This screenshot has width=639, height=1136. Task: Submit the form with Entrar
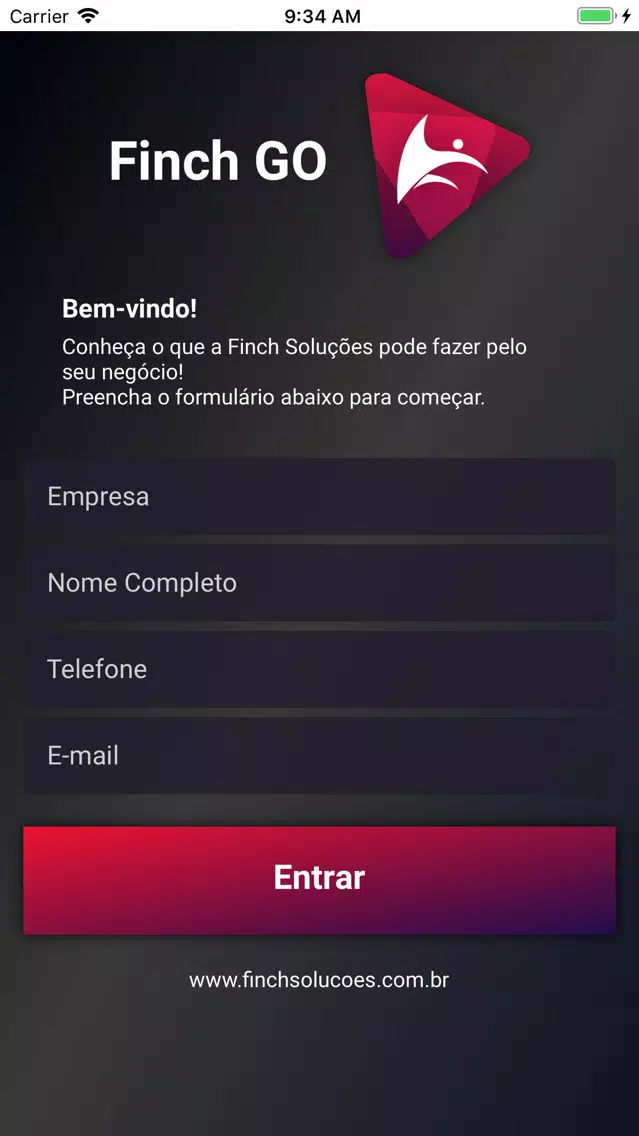319,879
